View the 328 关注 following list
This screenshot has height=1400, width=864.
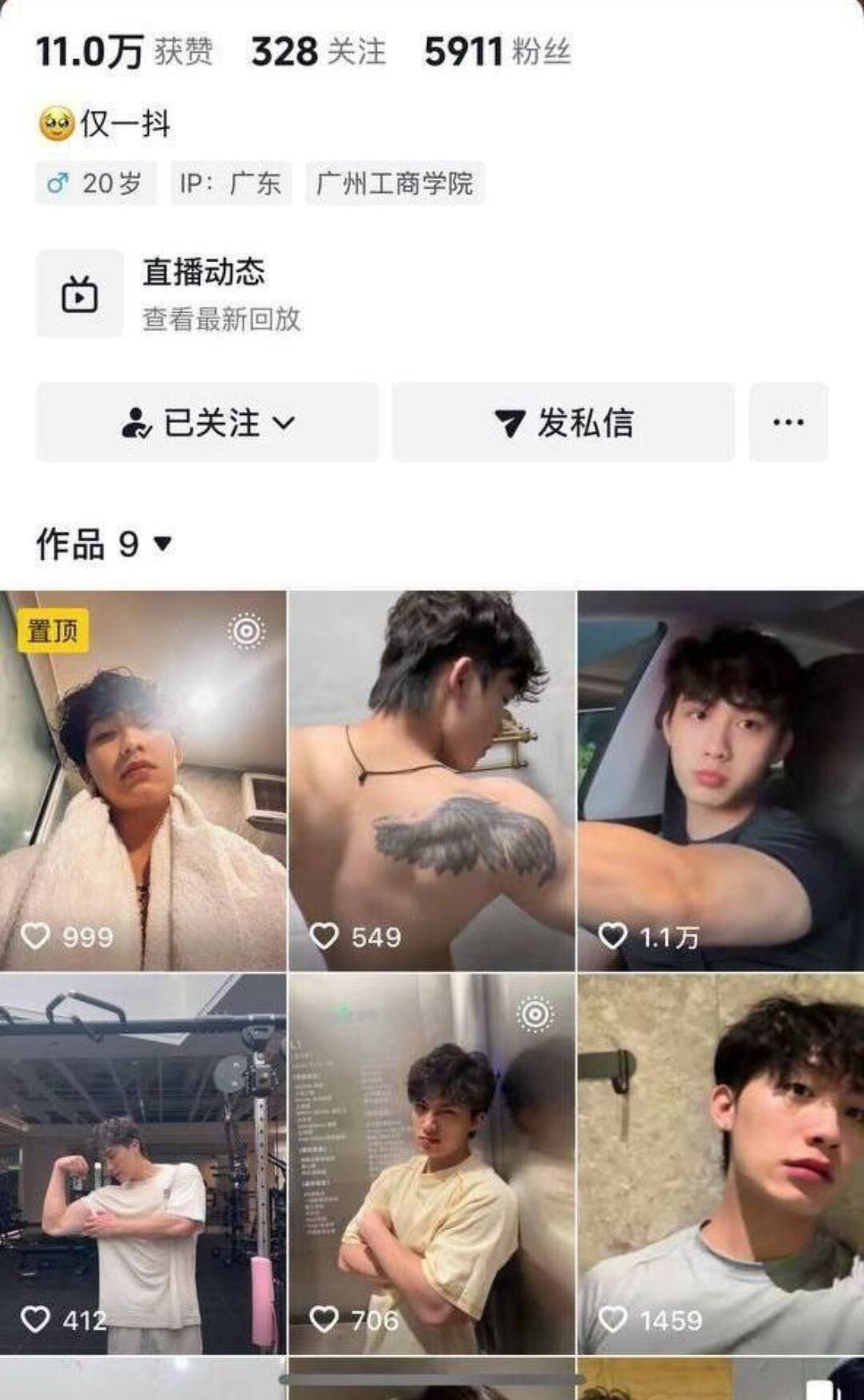(318, 52)
